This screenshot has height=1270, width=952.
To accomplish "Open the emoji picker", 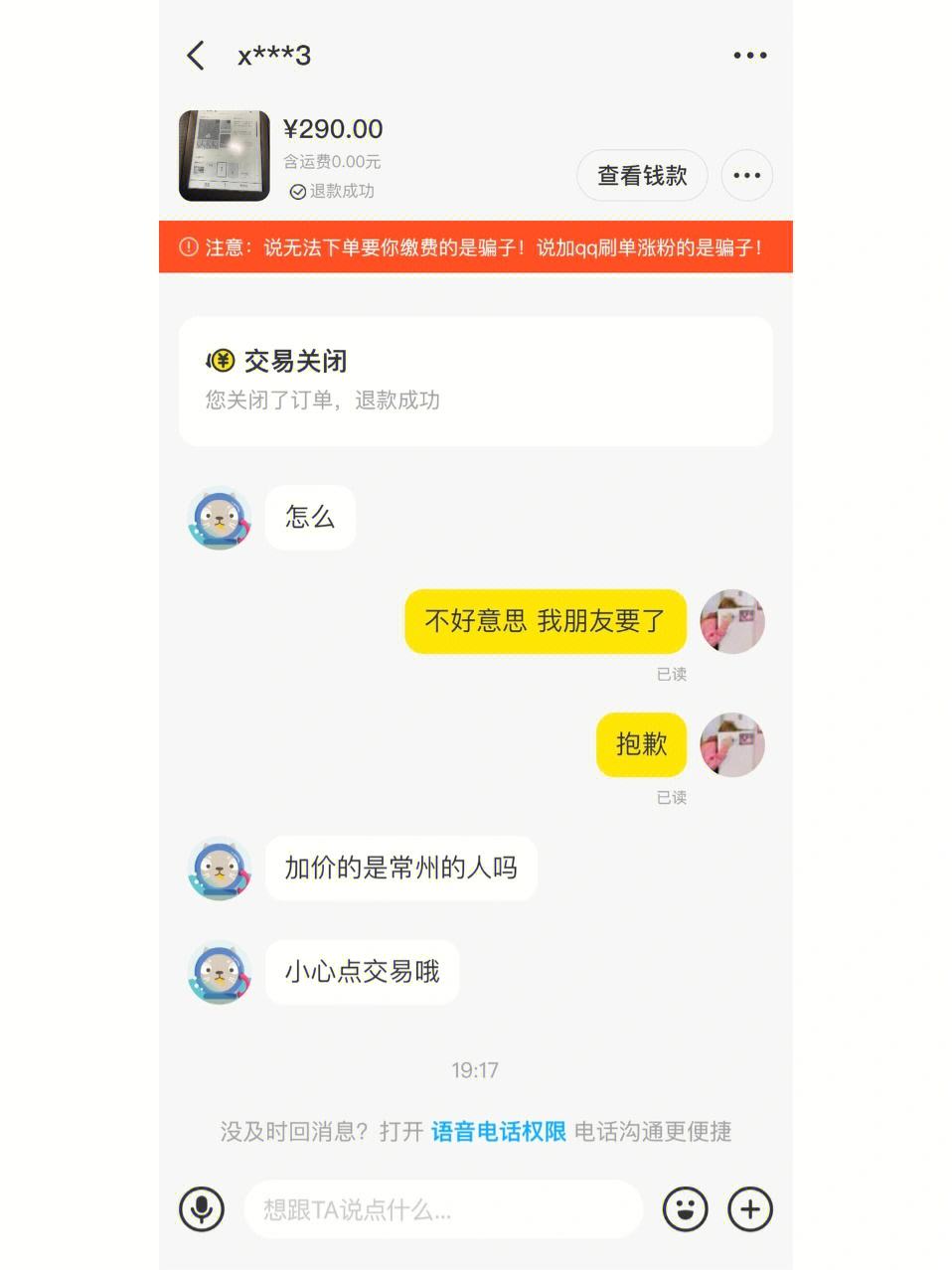I will [x=686, y=1209].
